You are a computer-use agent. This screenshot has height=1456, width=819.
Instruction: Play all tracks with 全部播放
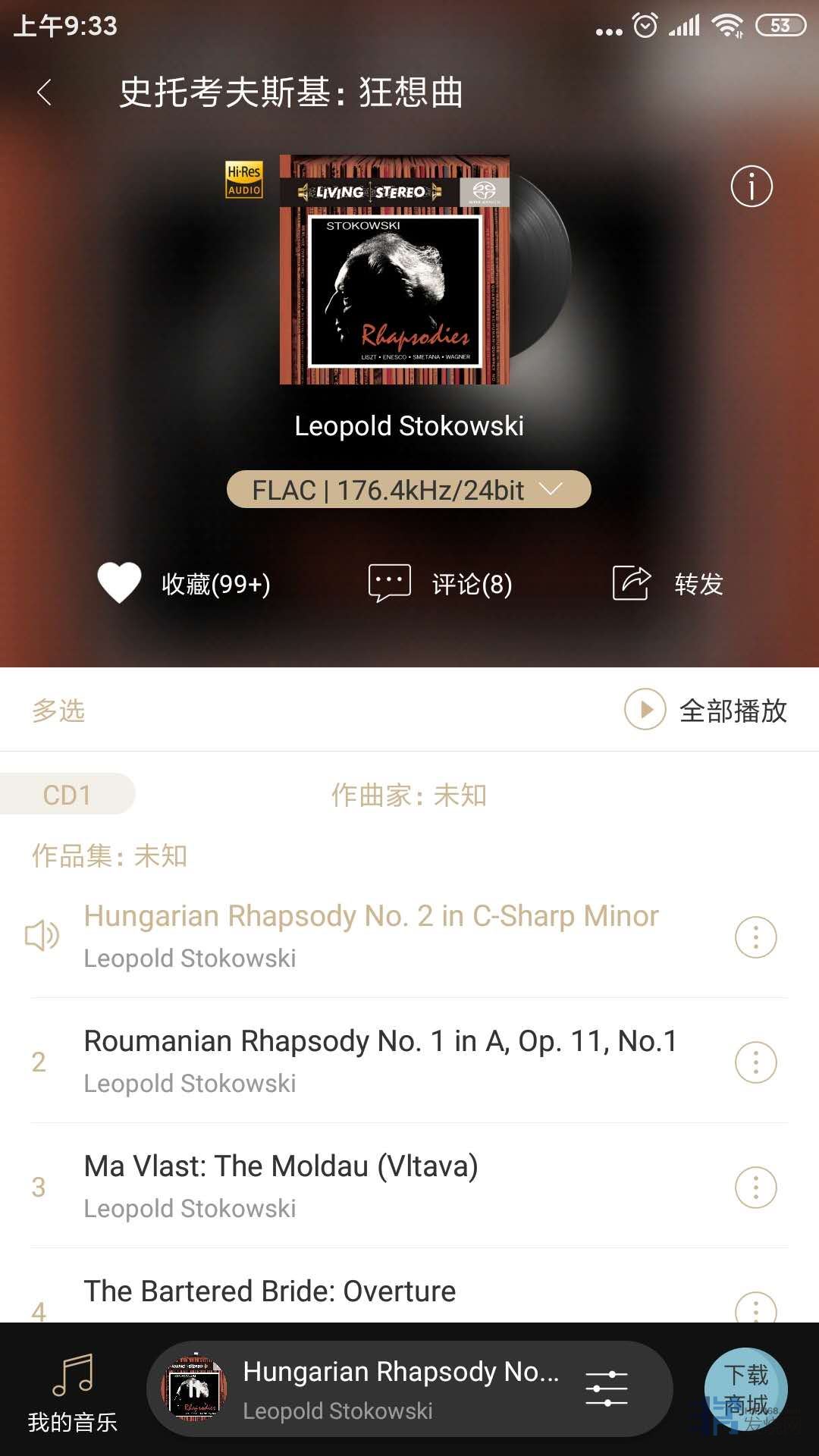705,711
